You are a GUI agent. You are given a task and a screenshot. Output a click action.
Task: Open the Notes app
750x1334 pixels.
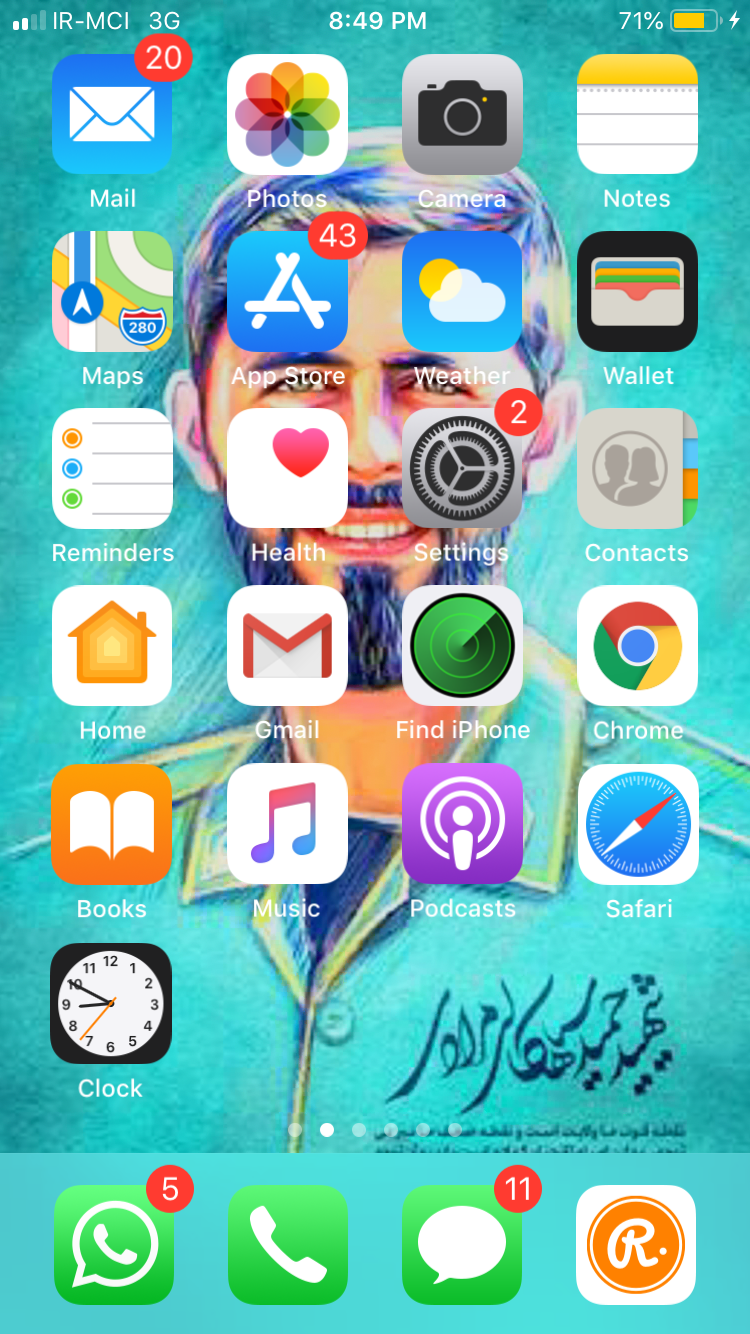pos(637,115)
